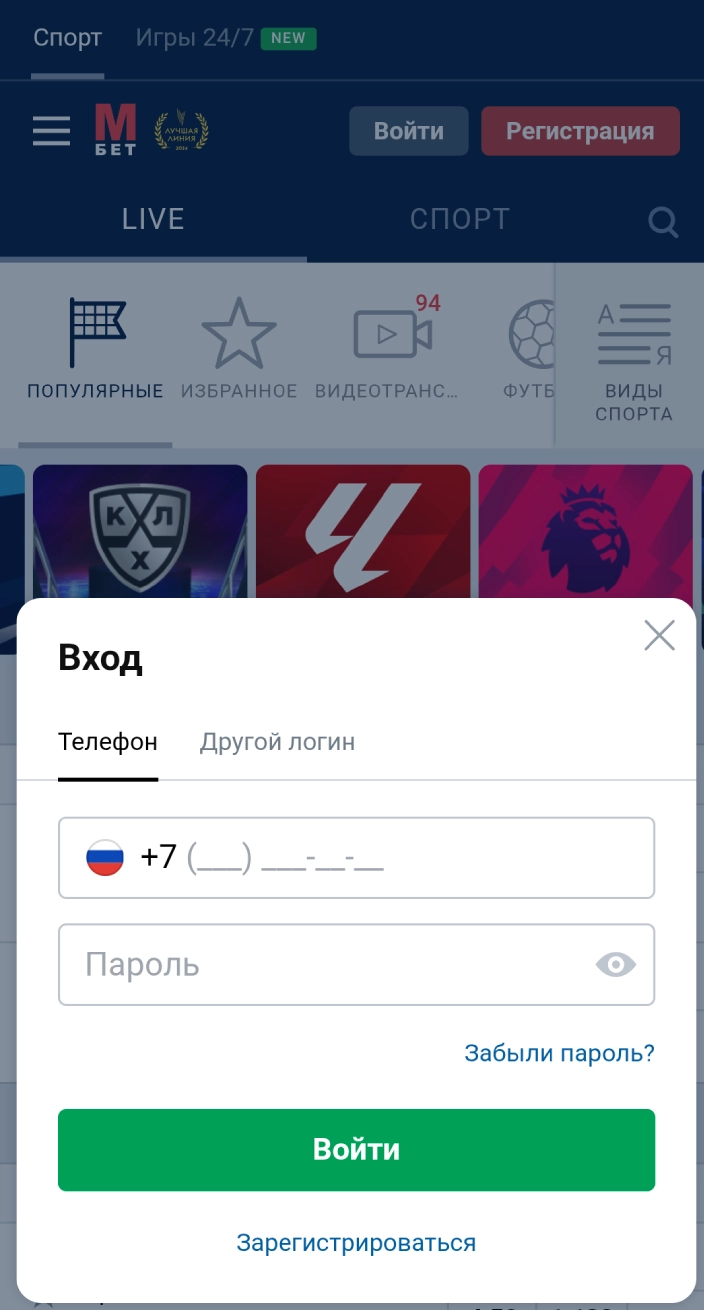Image resolution: width=704 pixels, height=1310 pixels.
Task: Open the Зарегистрироваться link
Action: coord(356,1243)
